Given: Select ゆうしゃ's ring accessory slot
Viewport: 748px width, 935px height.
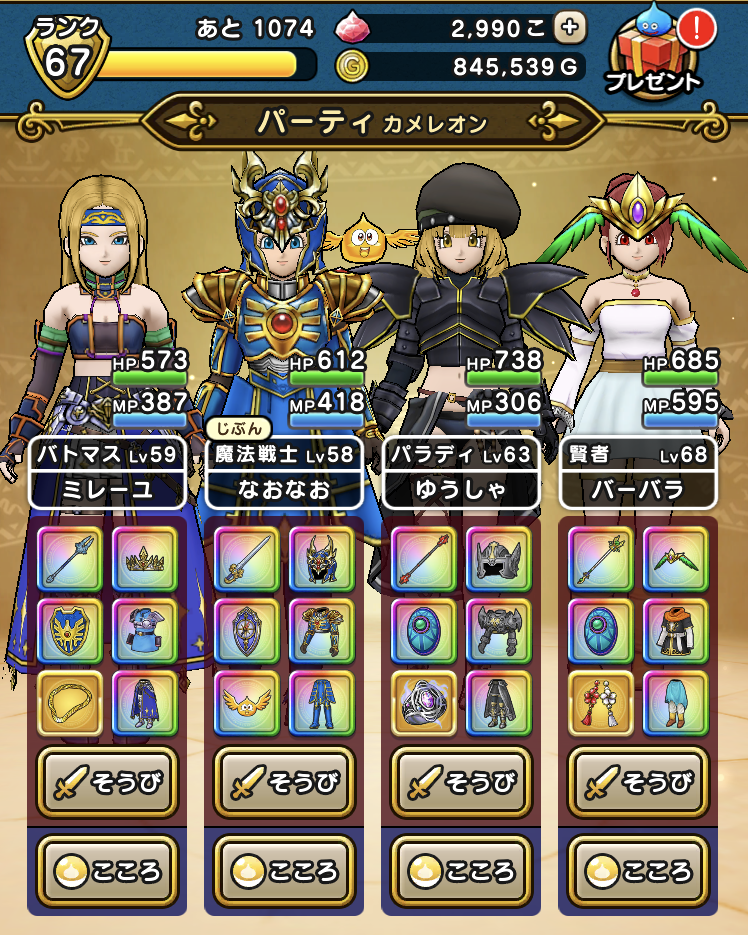Looking at the screenshot, I should pos(424,703).
